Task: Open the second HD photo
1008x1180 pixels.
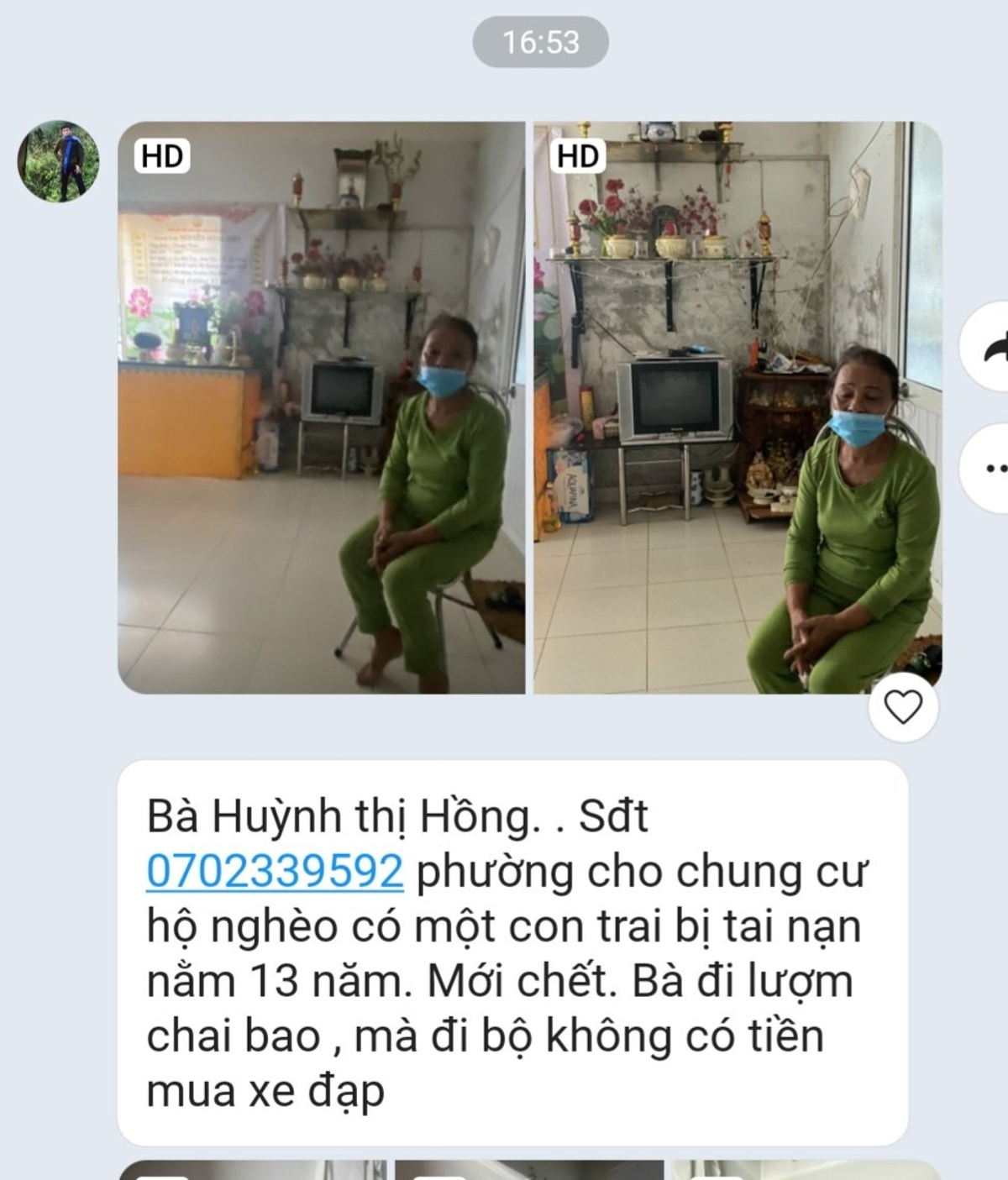Action: point(738,408)
